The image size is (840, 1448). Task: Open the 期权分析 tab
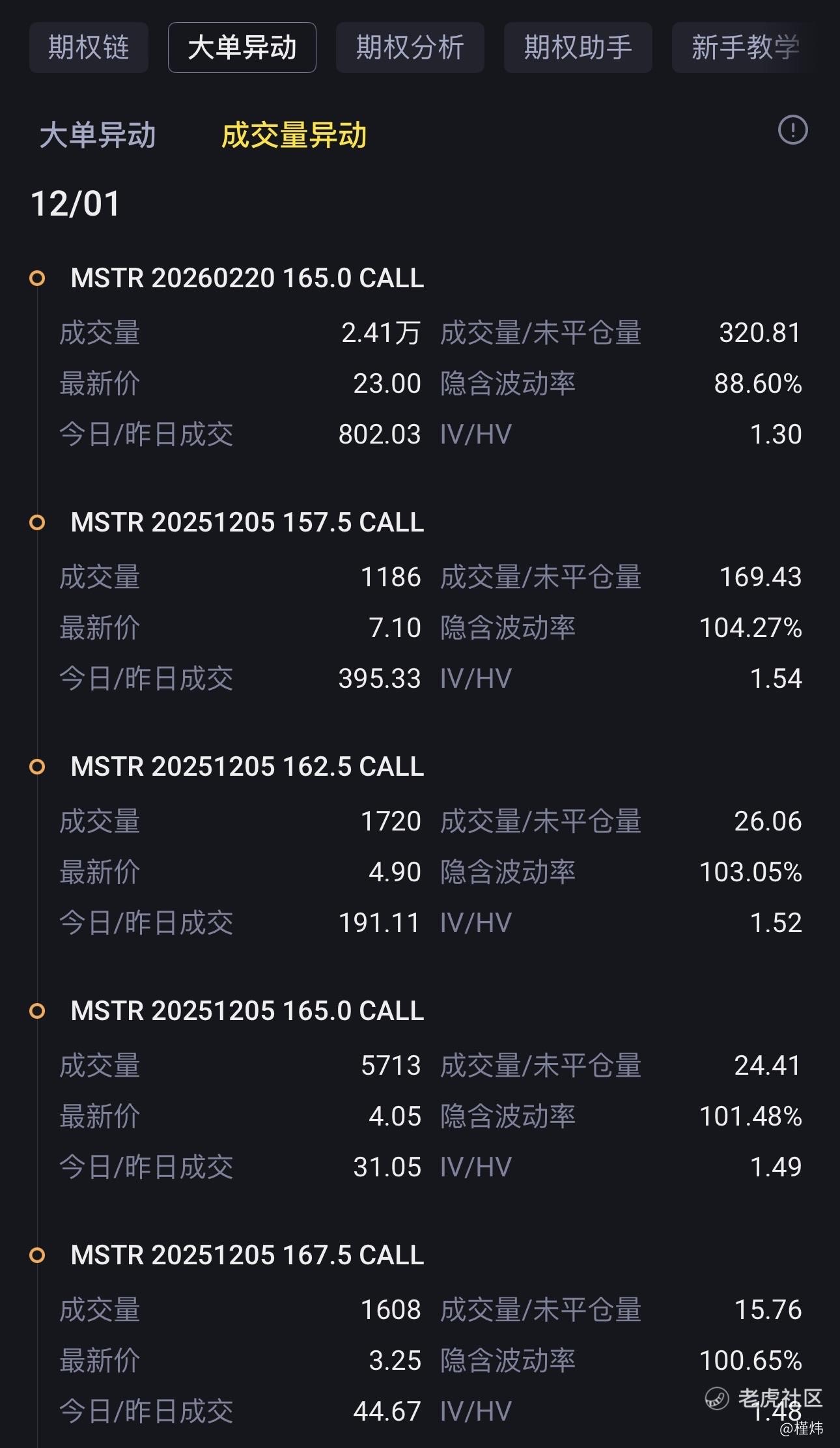410,48
